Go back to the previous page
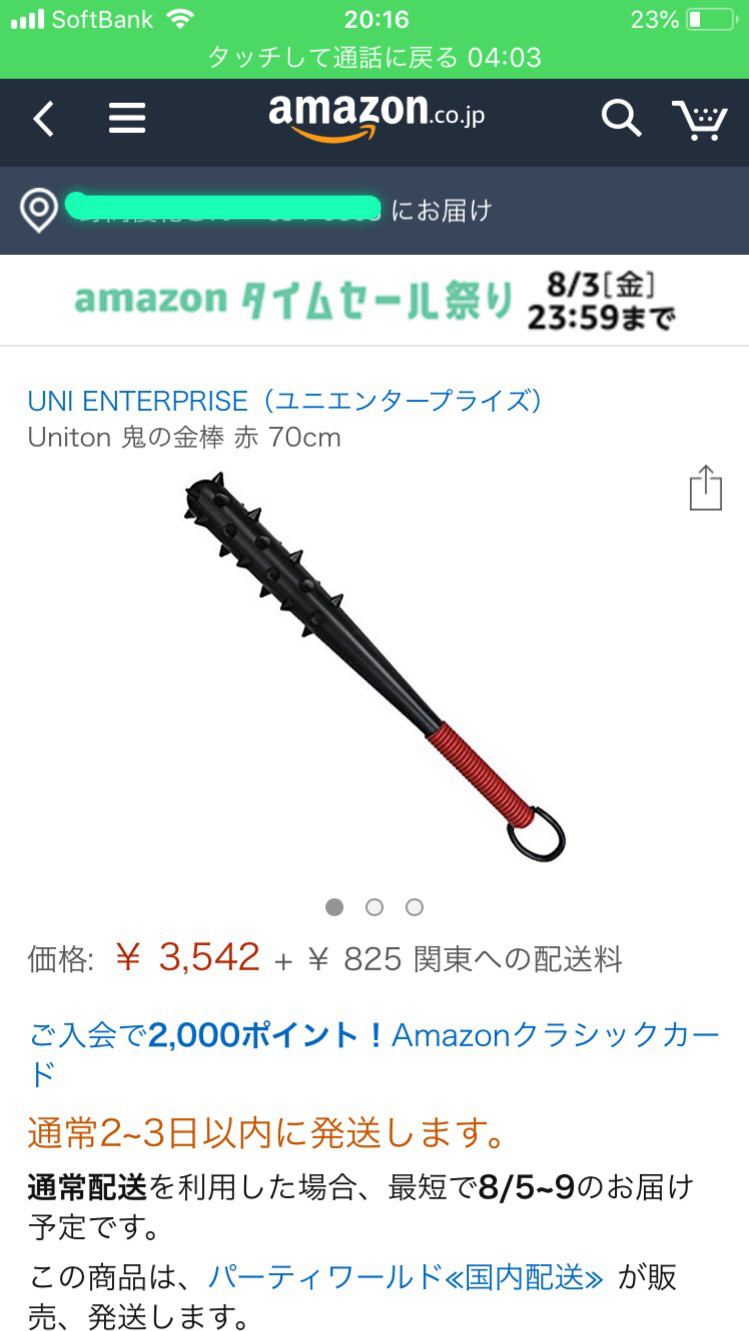 click(x=43, y=120)
